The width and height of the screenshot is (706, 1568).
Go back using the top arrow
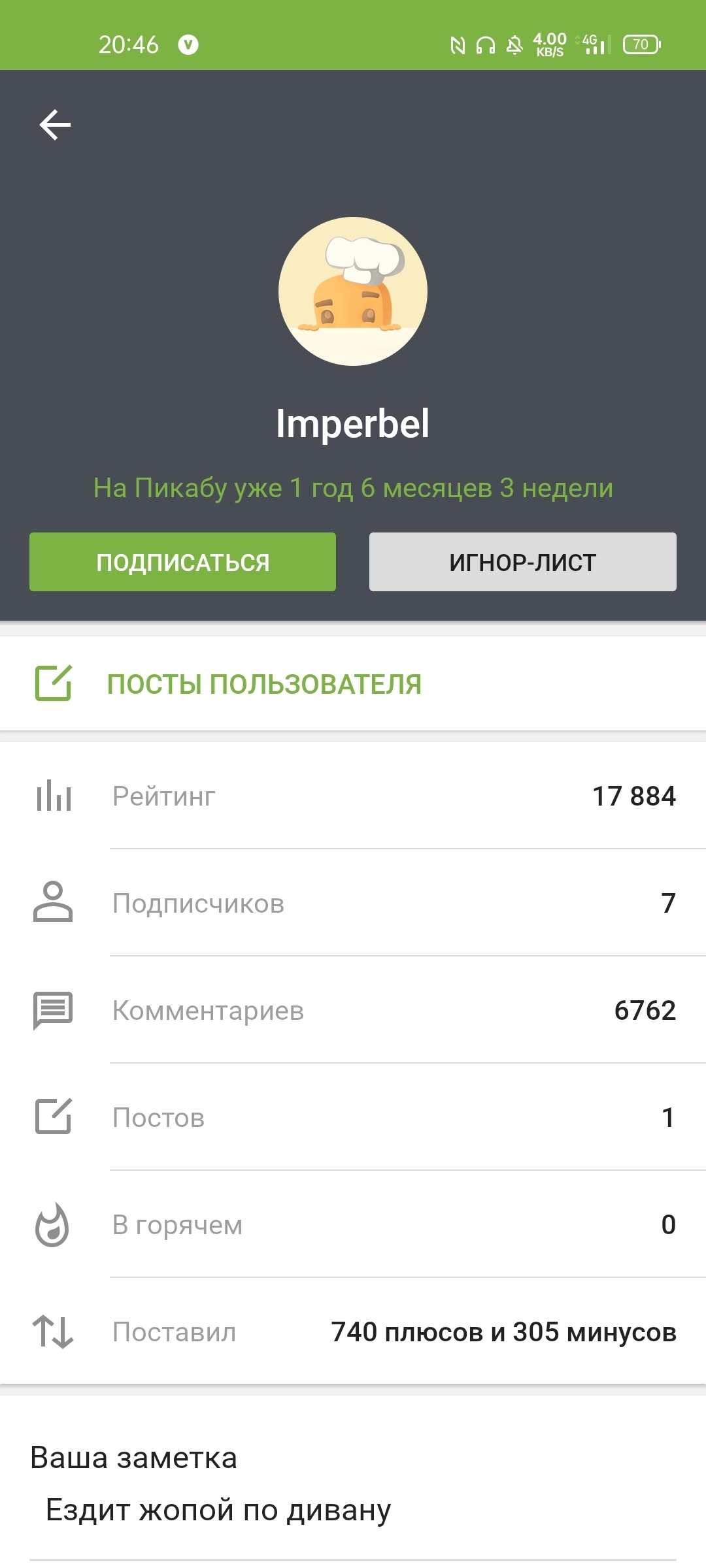[55, 125]
